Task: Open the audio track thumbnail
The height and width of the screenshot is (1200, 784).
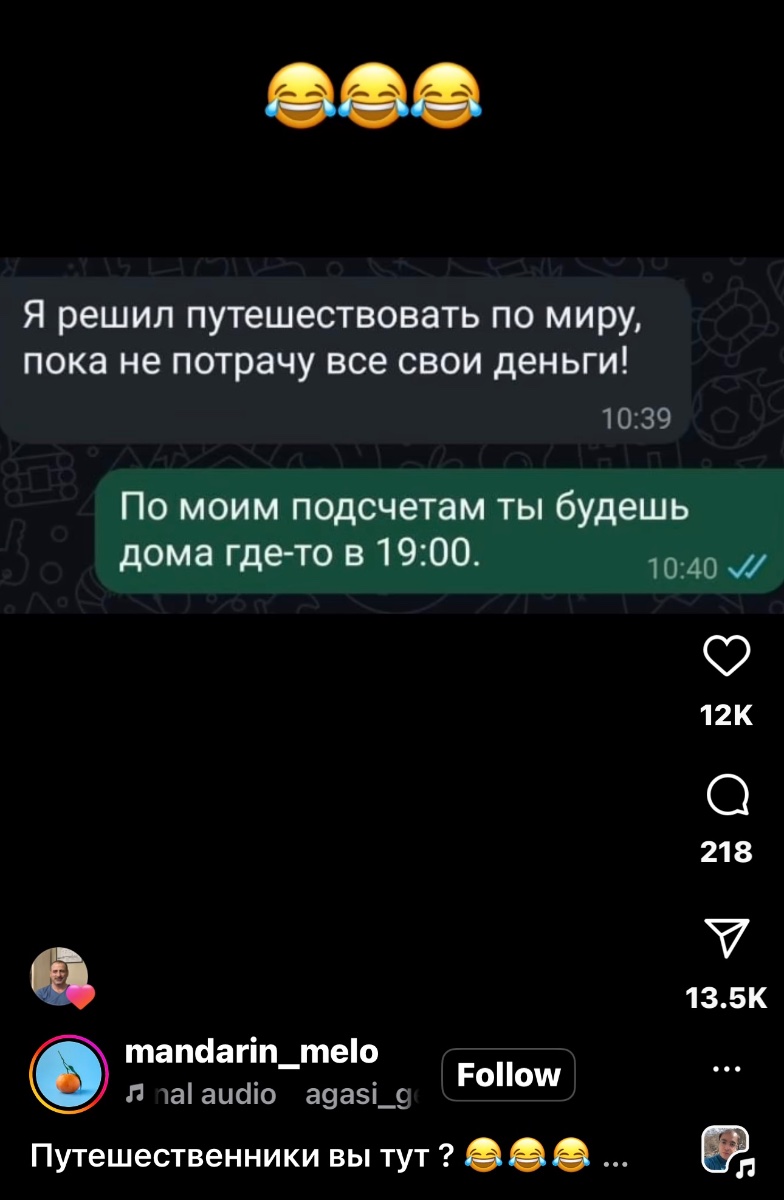Action: tap(726, 1150)
